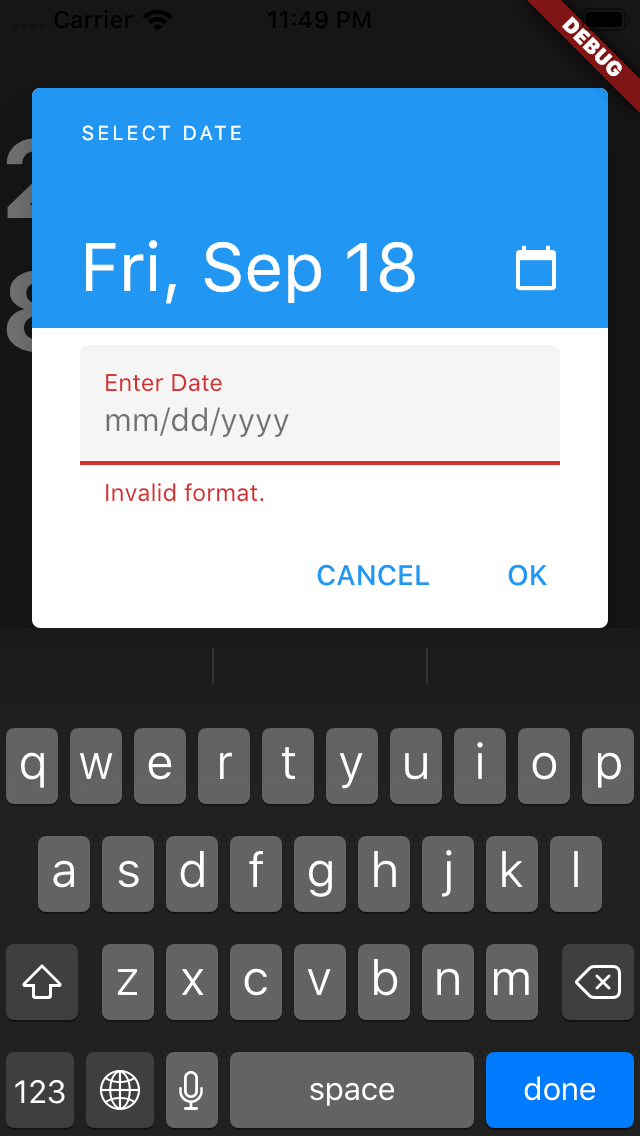
Task: Open the globe keyboard switcher
Action: pyautogui.click(x=120, y=1090)
